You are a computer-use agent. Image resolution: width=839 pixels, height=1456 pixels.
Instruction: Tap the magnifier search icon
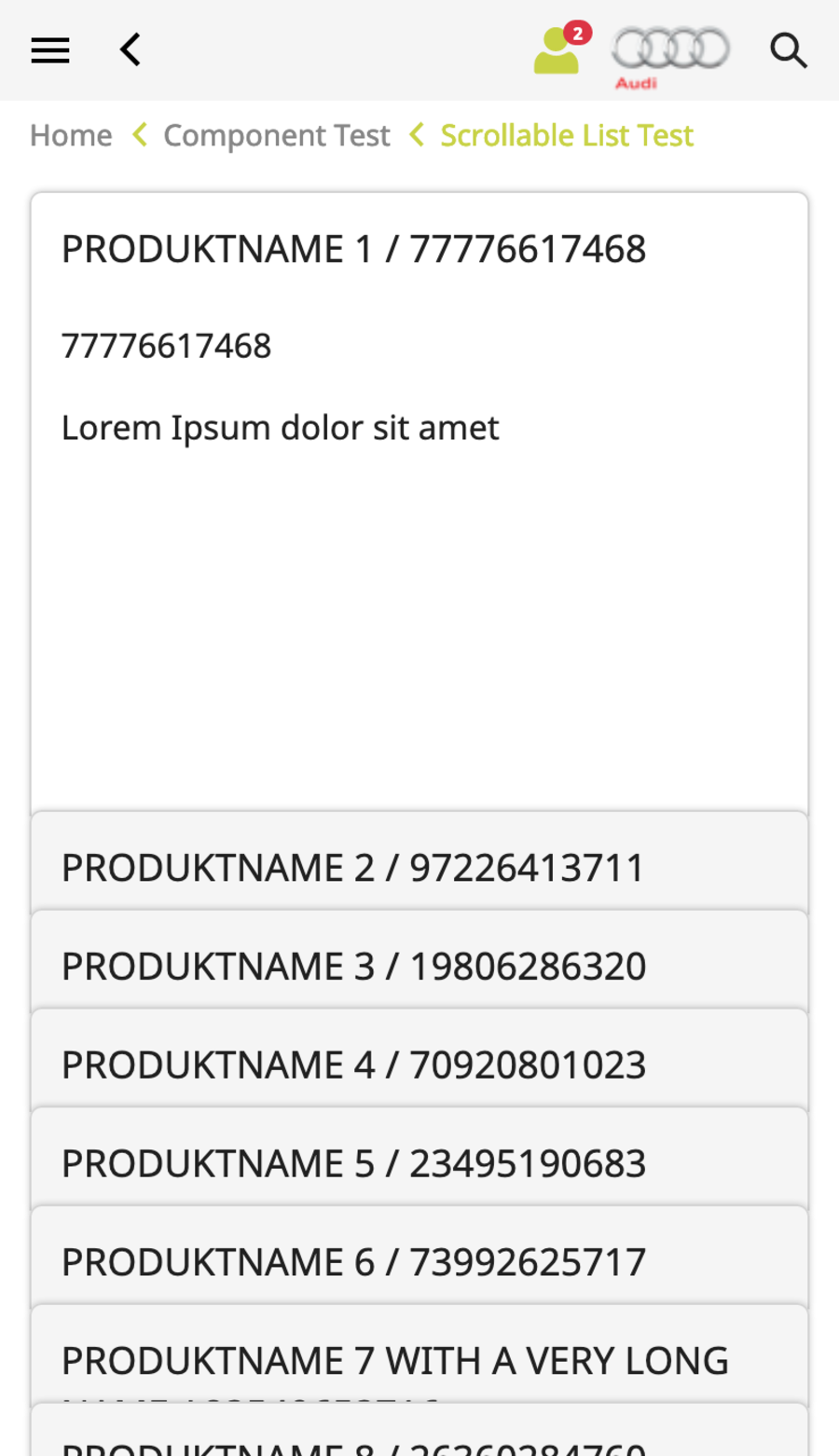[x=789, y=50]
